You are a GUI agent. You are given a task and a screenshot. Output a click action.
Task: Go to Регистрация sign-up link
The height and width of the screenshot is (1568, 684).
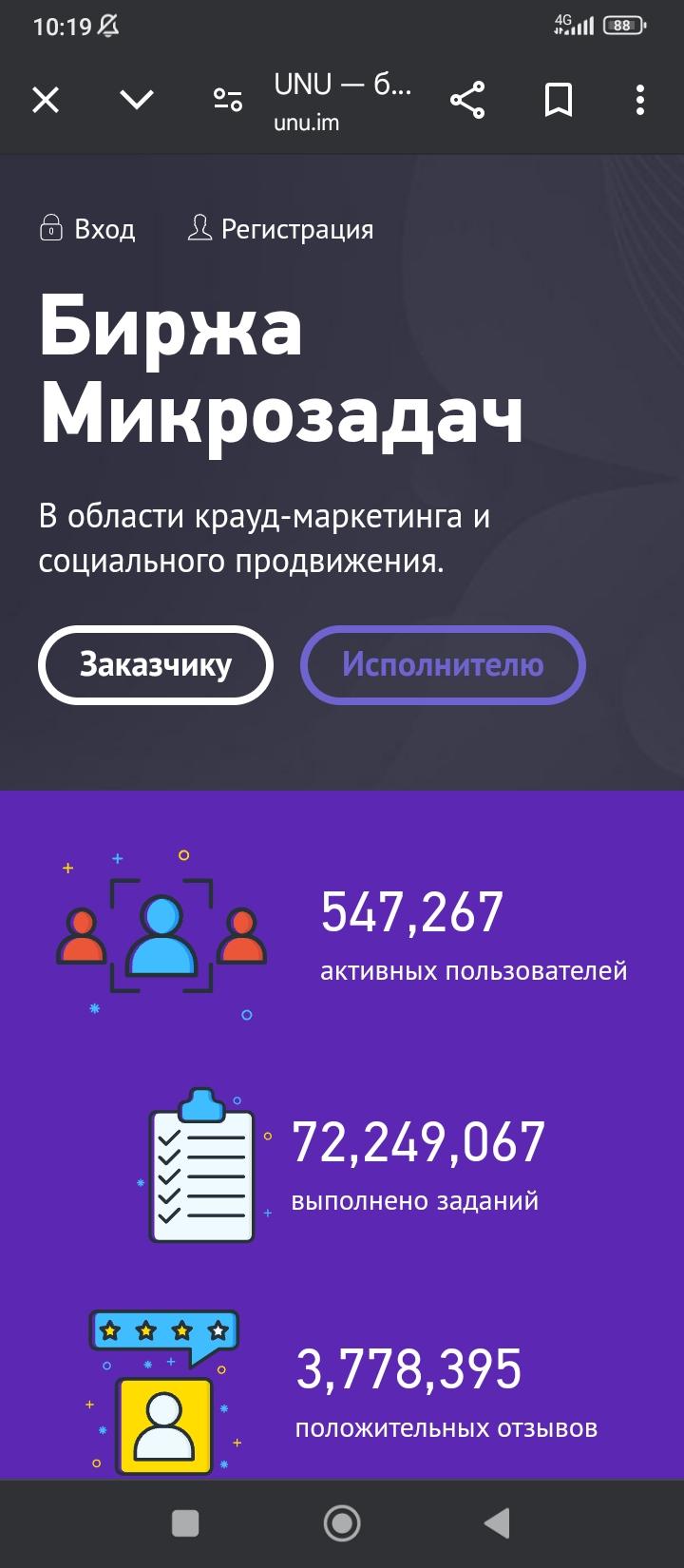[x=281, y=229]
